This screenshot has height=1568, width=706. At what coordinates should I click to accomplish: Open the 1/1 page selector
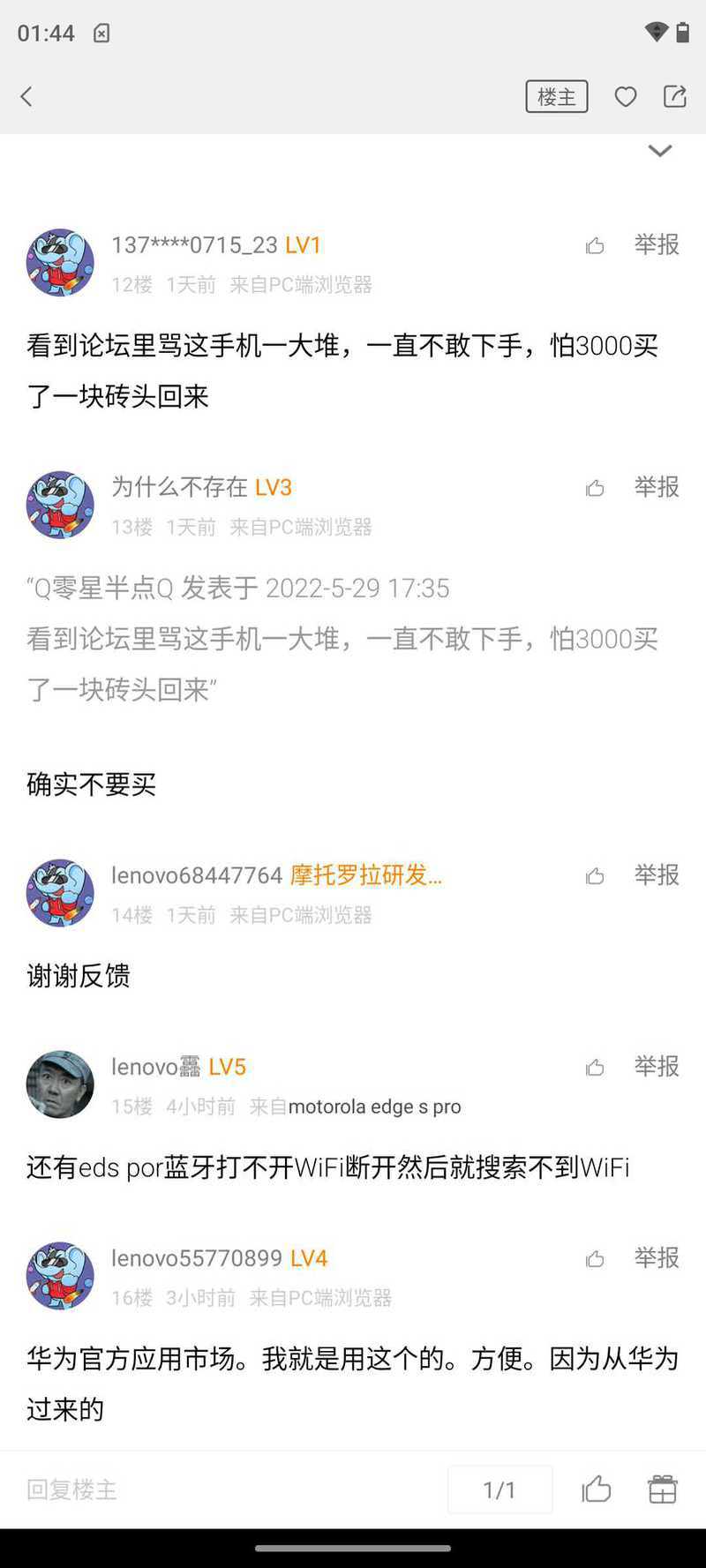[x=499, y=1489]
